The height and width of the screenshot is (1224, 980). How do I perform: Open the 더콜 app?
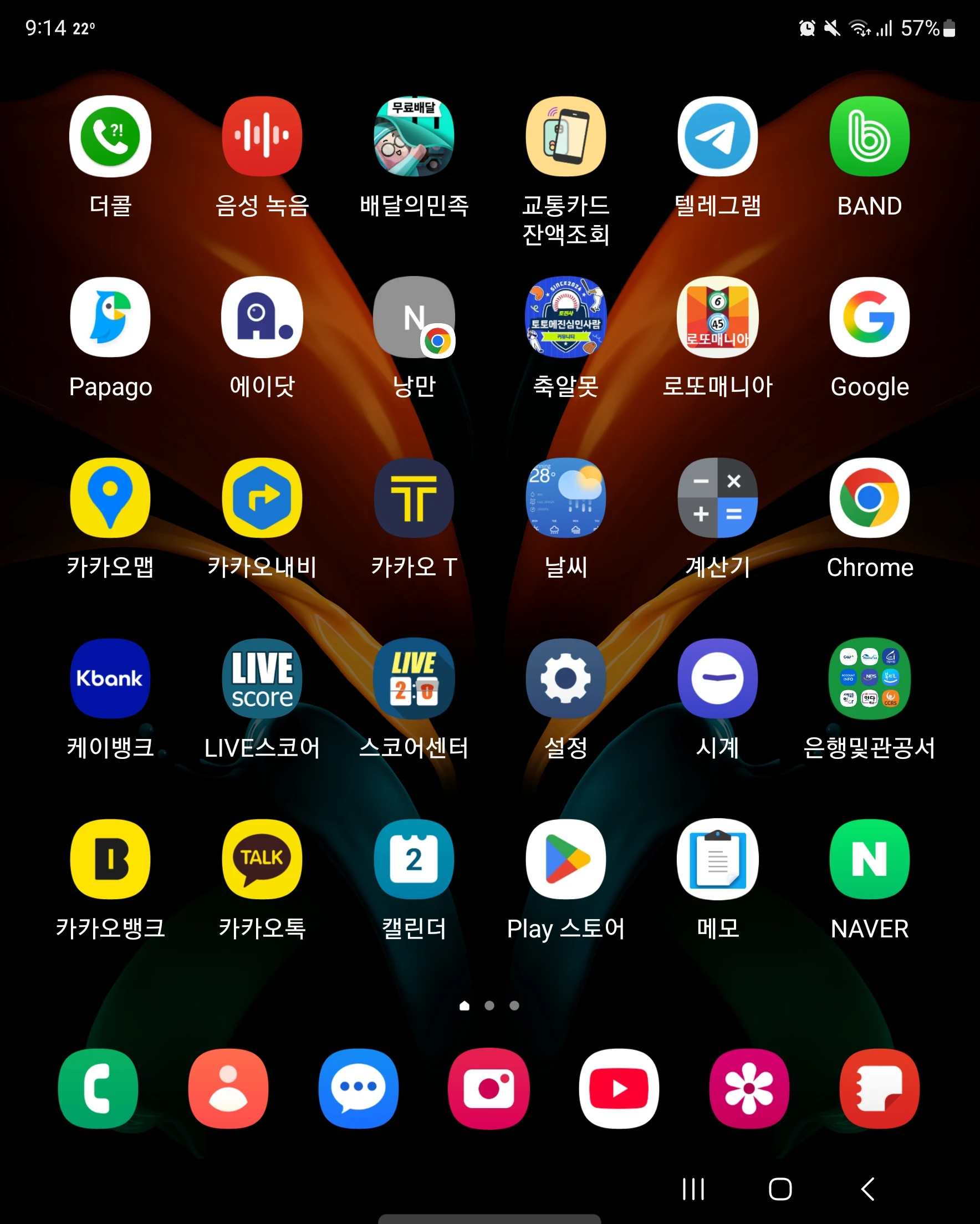110,137
